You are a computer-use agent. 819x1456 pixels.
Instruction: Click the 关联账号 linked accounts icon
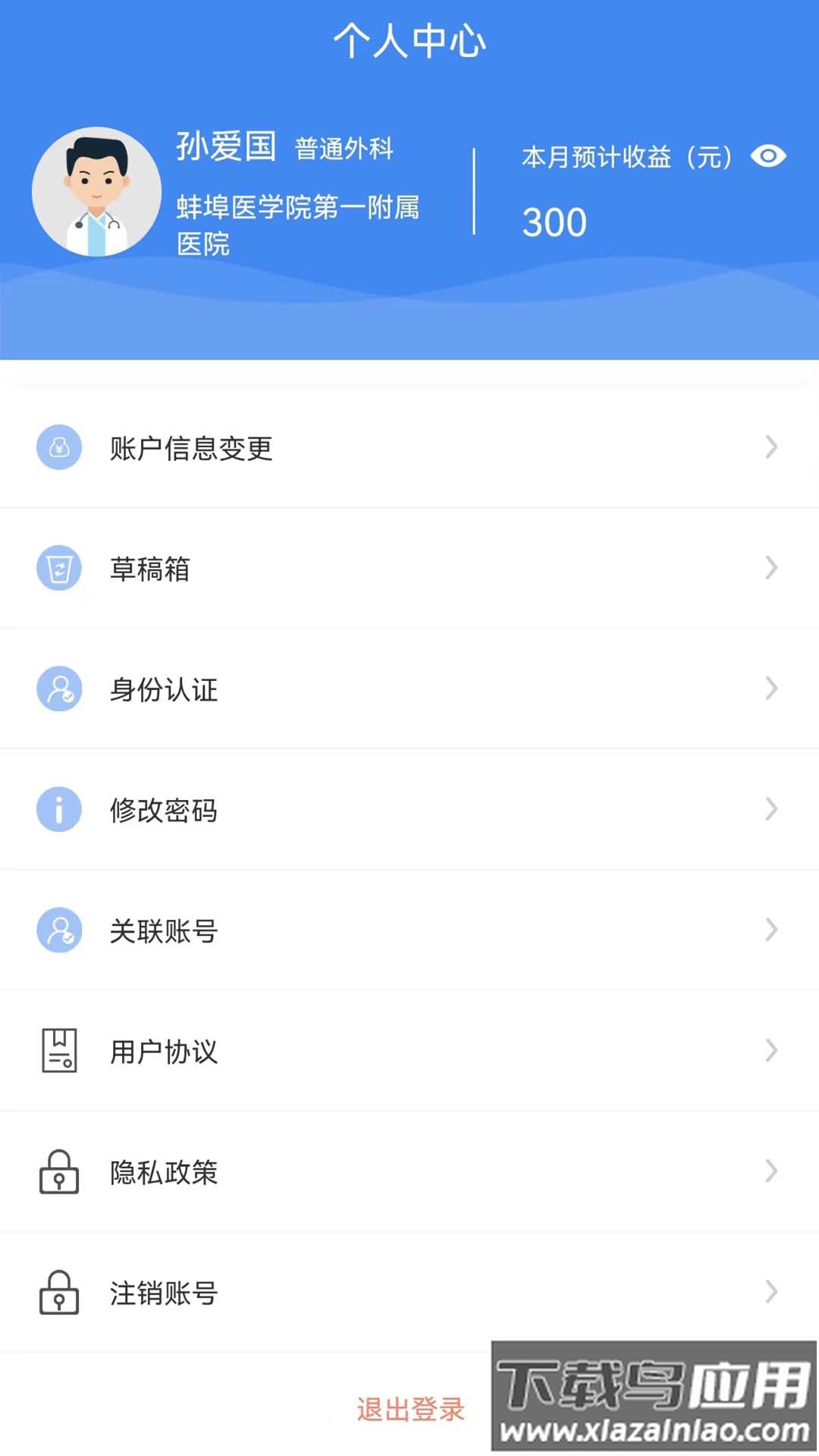(59, 930)
